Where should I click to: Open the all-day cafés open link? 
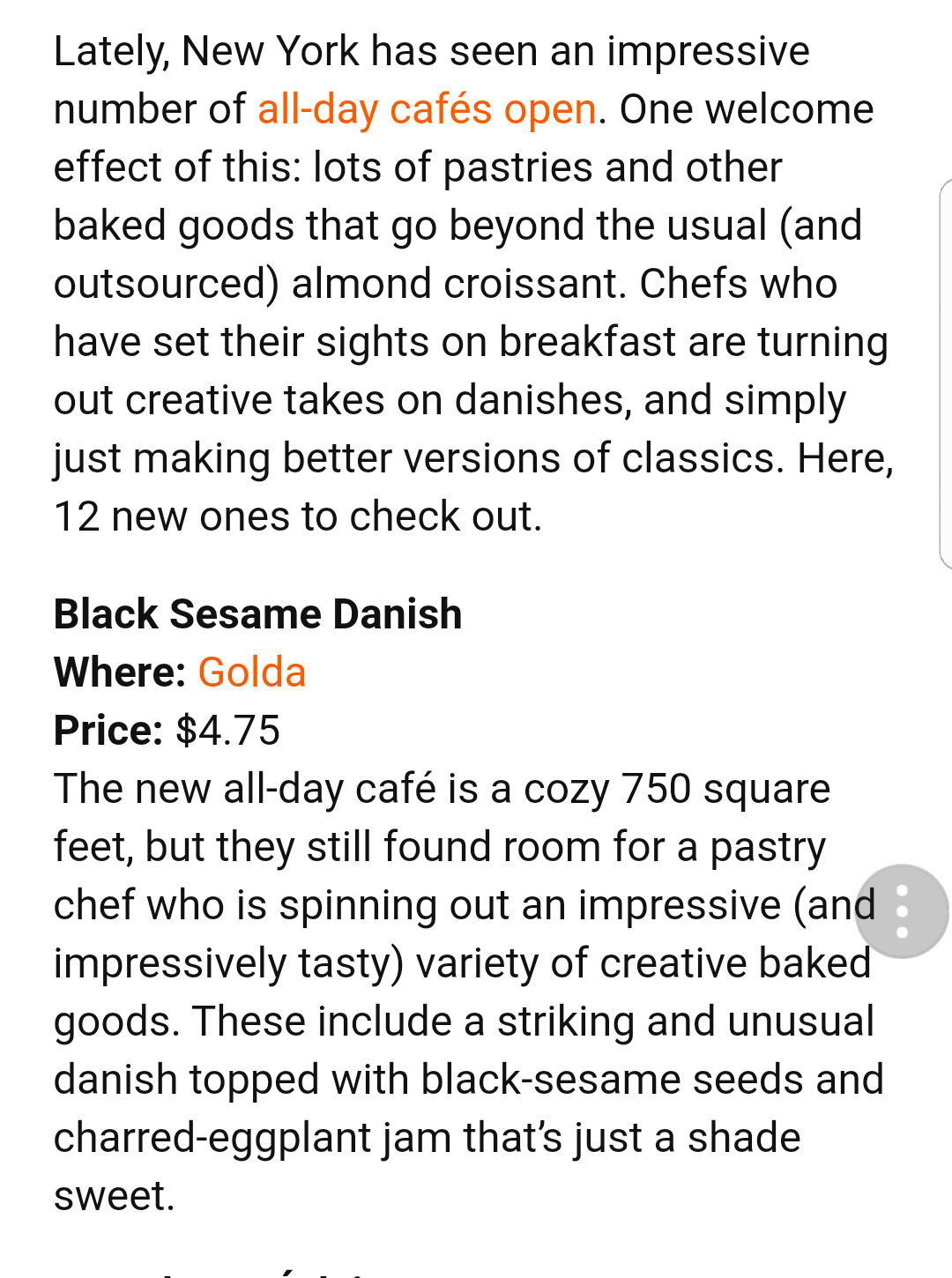tap(427, 110)
